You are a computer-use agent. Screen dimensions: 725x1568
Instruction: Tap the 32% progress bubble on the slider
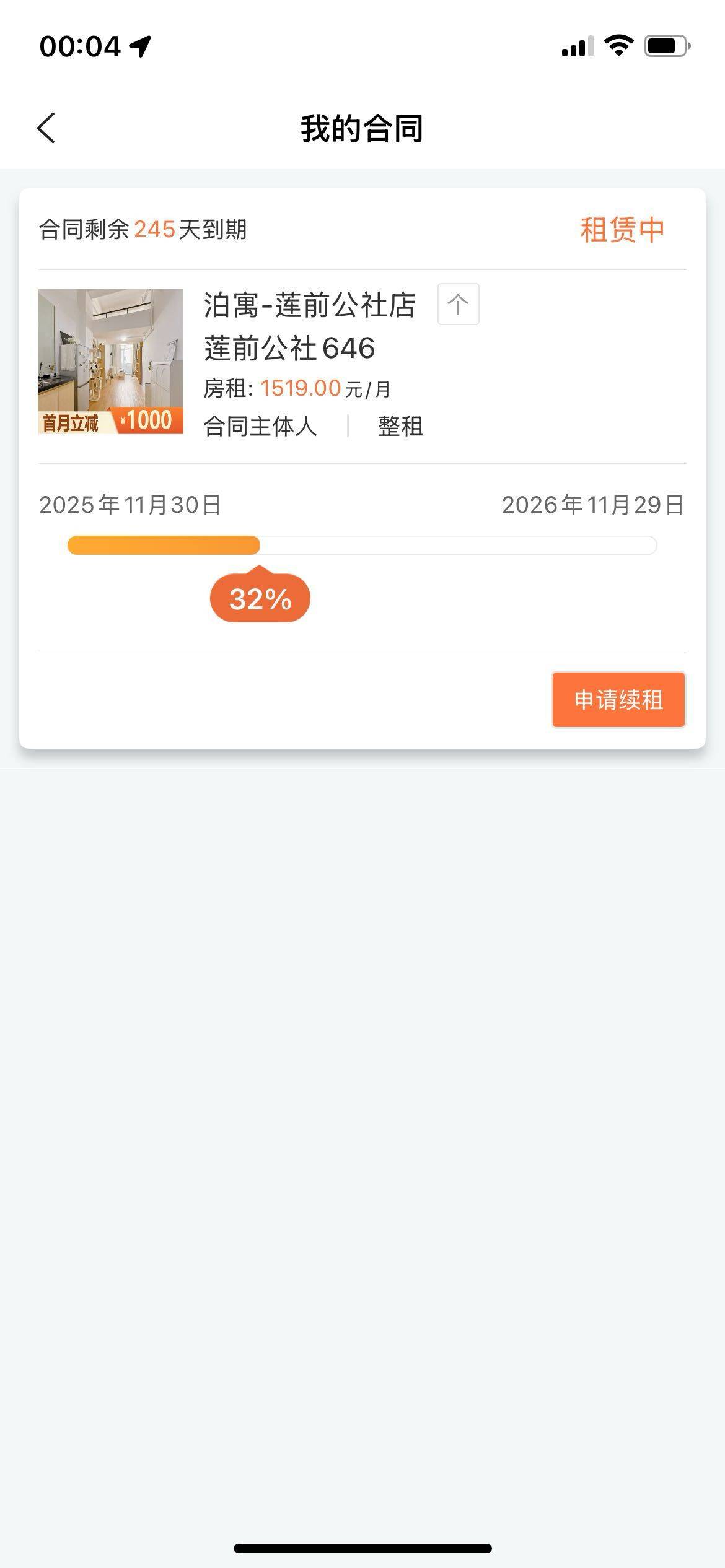pos(259,596)
